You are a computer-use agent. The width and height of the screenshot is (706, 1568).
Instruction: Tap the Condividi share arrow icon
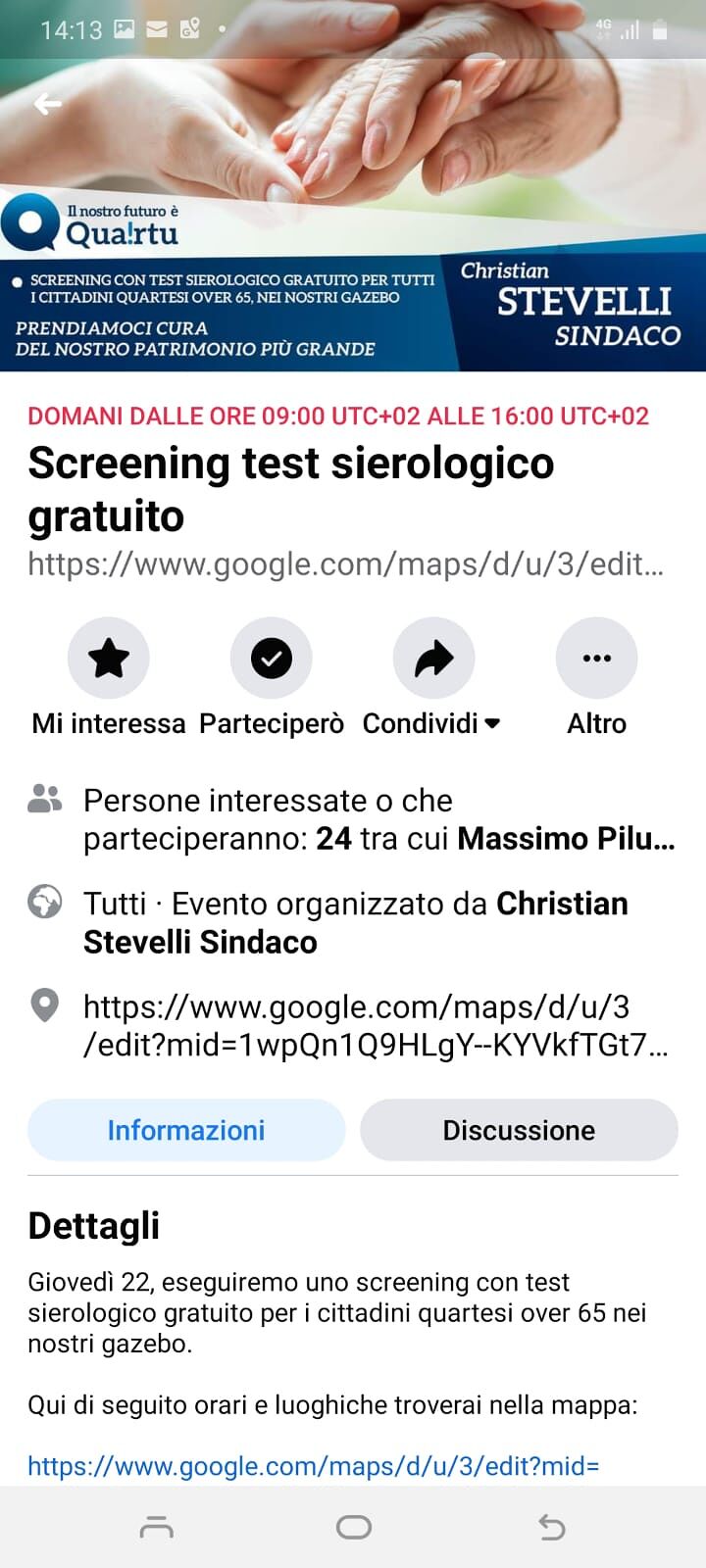(x=434, y=658)
